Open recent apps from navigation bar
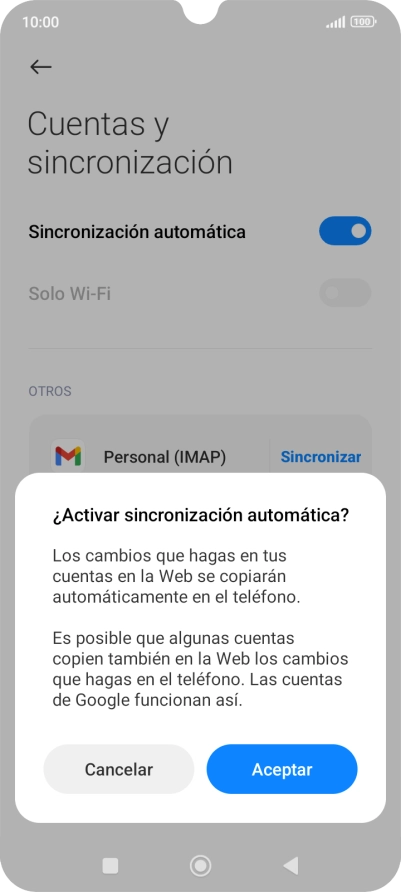Image resolution: width=401 pixels, height=892 pixels. pyautogui.click(x=110, y=866)
